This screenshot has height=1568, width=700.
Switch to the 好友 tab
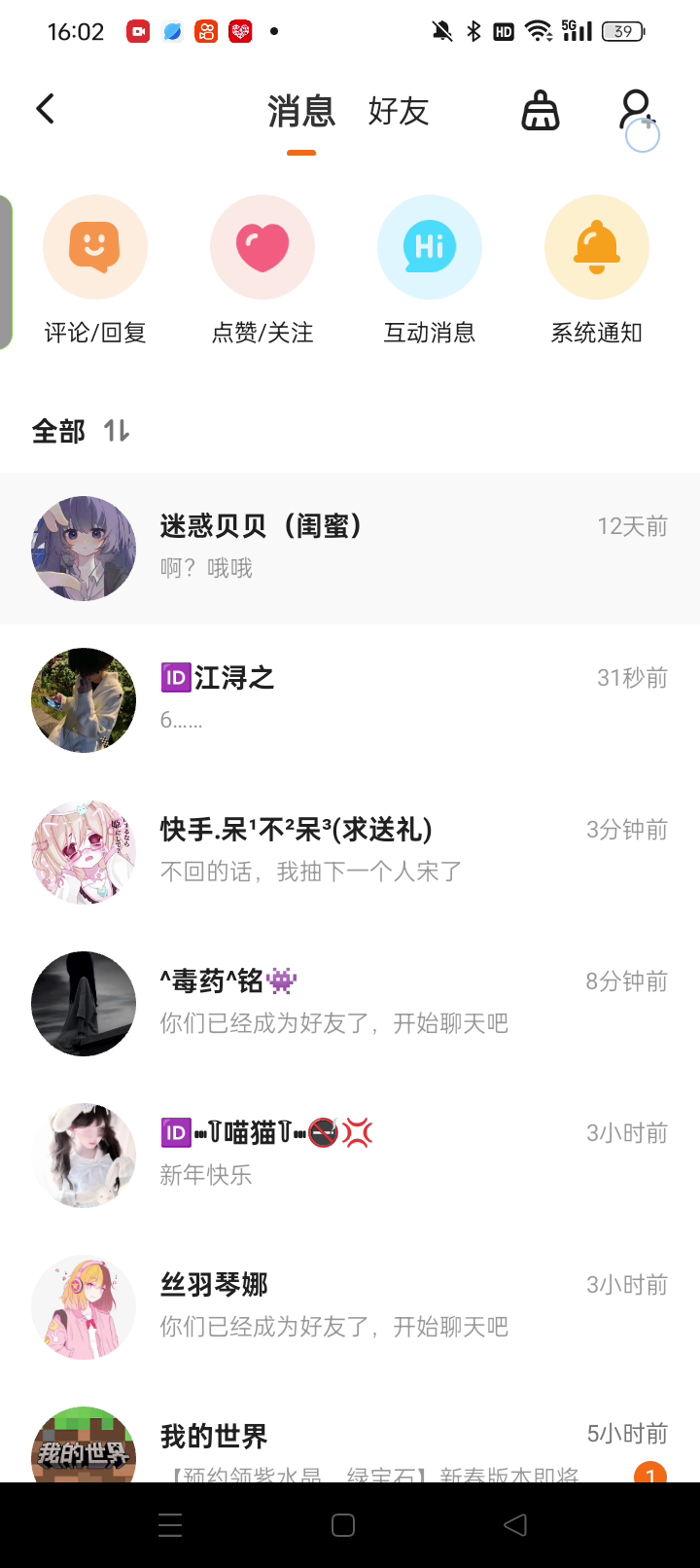coord(398,111)
